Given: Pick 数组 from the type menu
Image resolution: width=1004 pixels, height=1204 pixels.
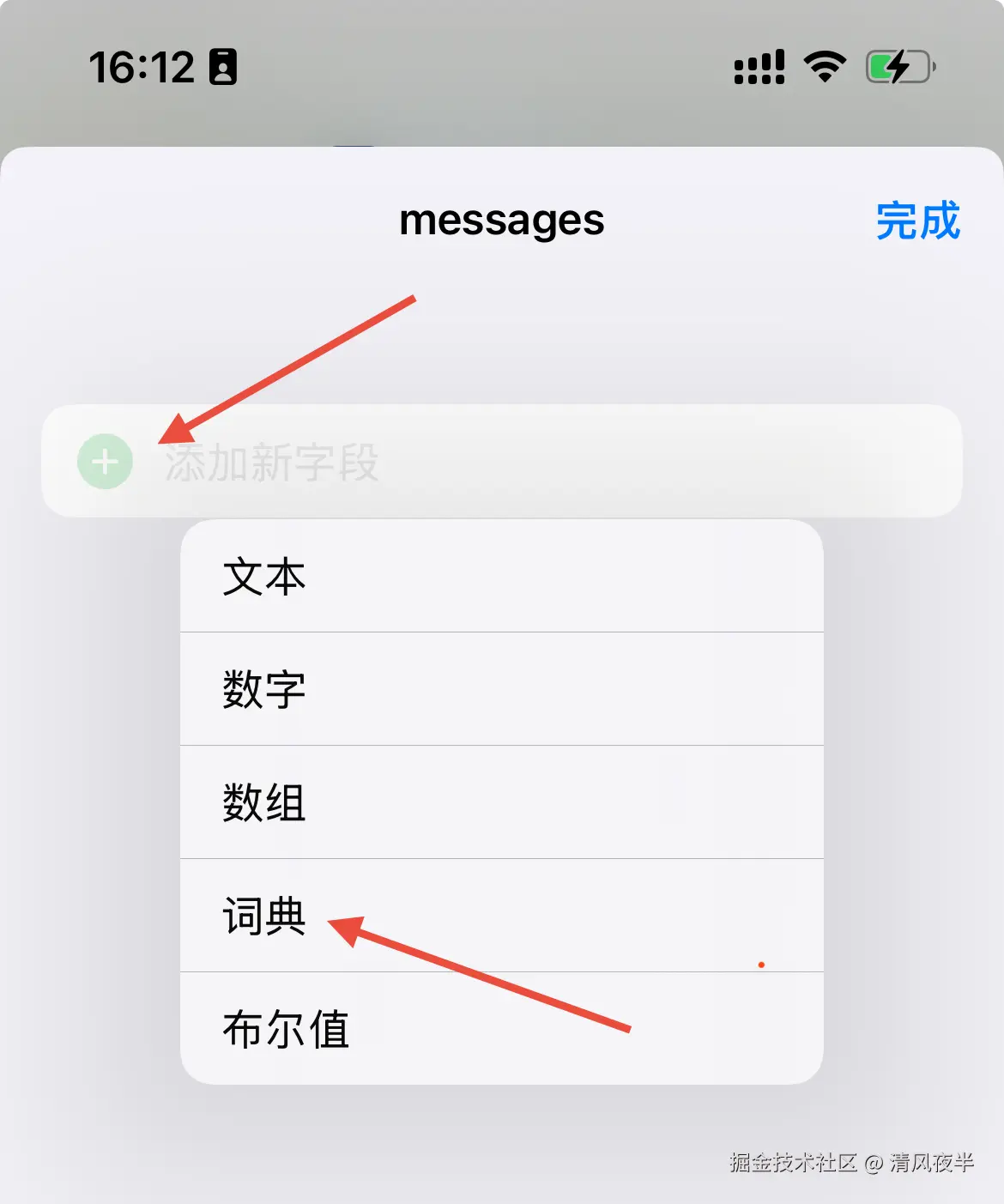Looking at the screenshot, I should pos(501,802).
